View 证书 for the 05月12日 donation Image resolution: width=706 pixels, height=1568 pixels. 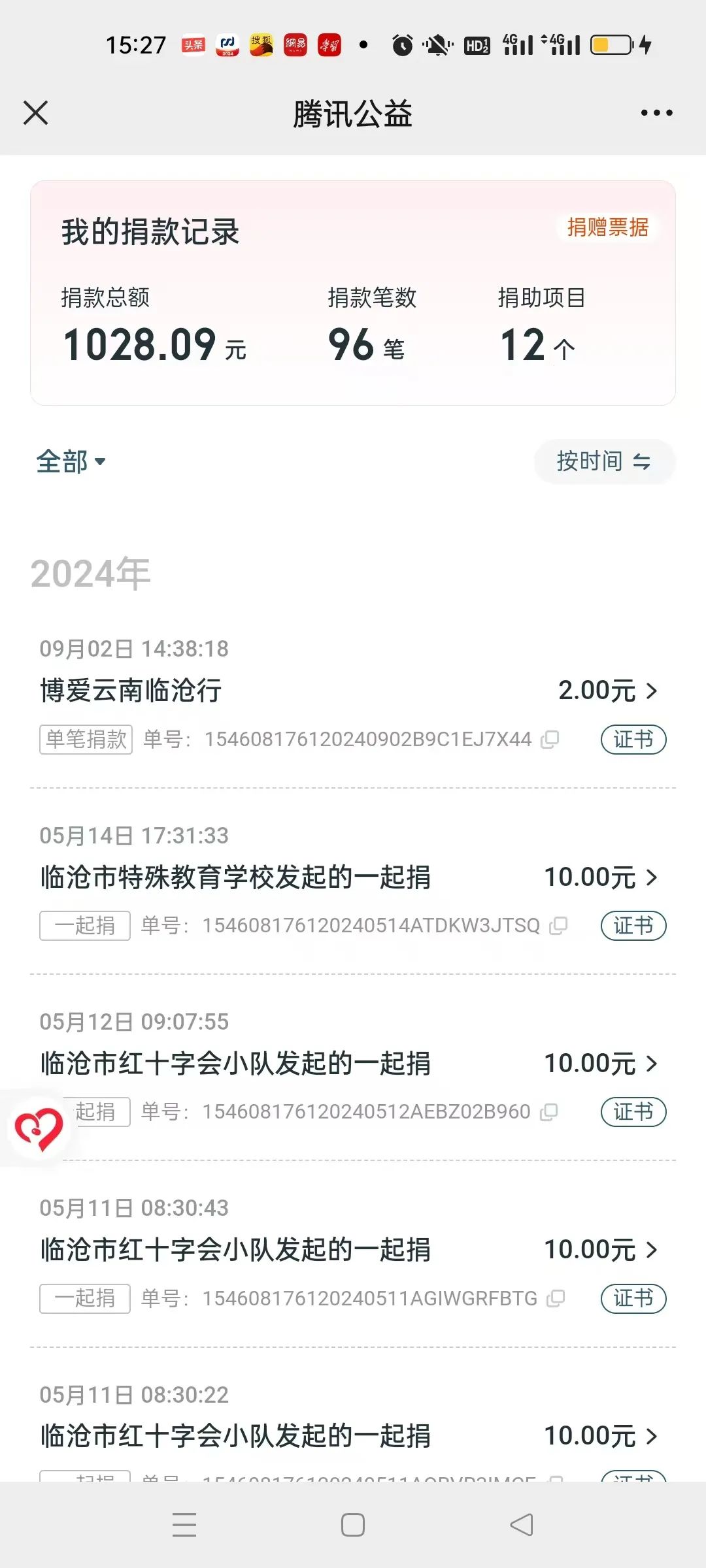pos(633,1112)
